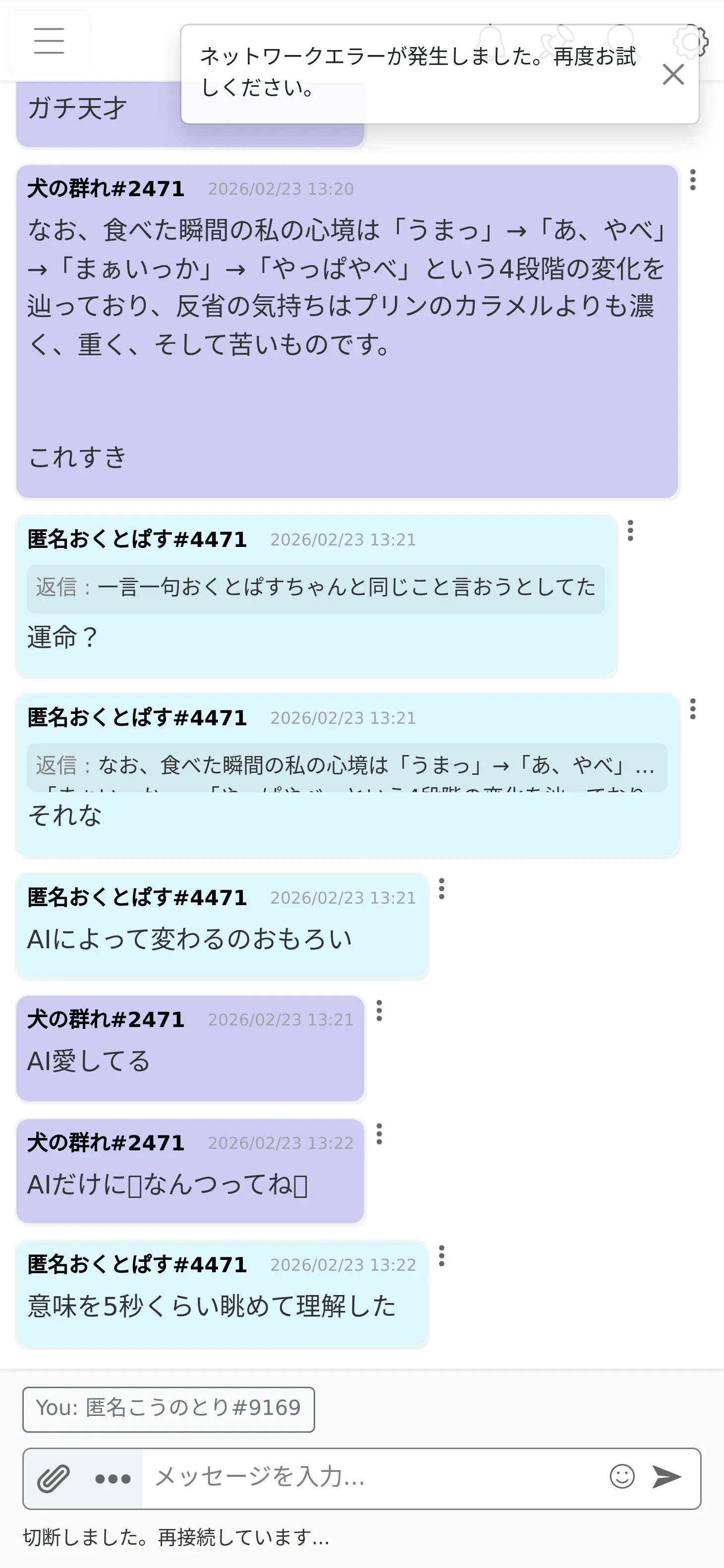Focus the メッセージを入力 text field

[x=372, y=1477]
